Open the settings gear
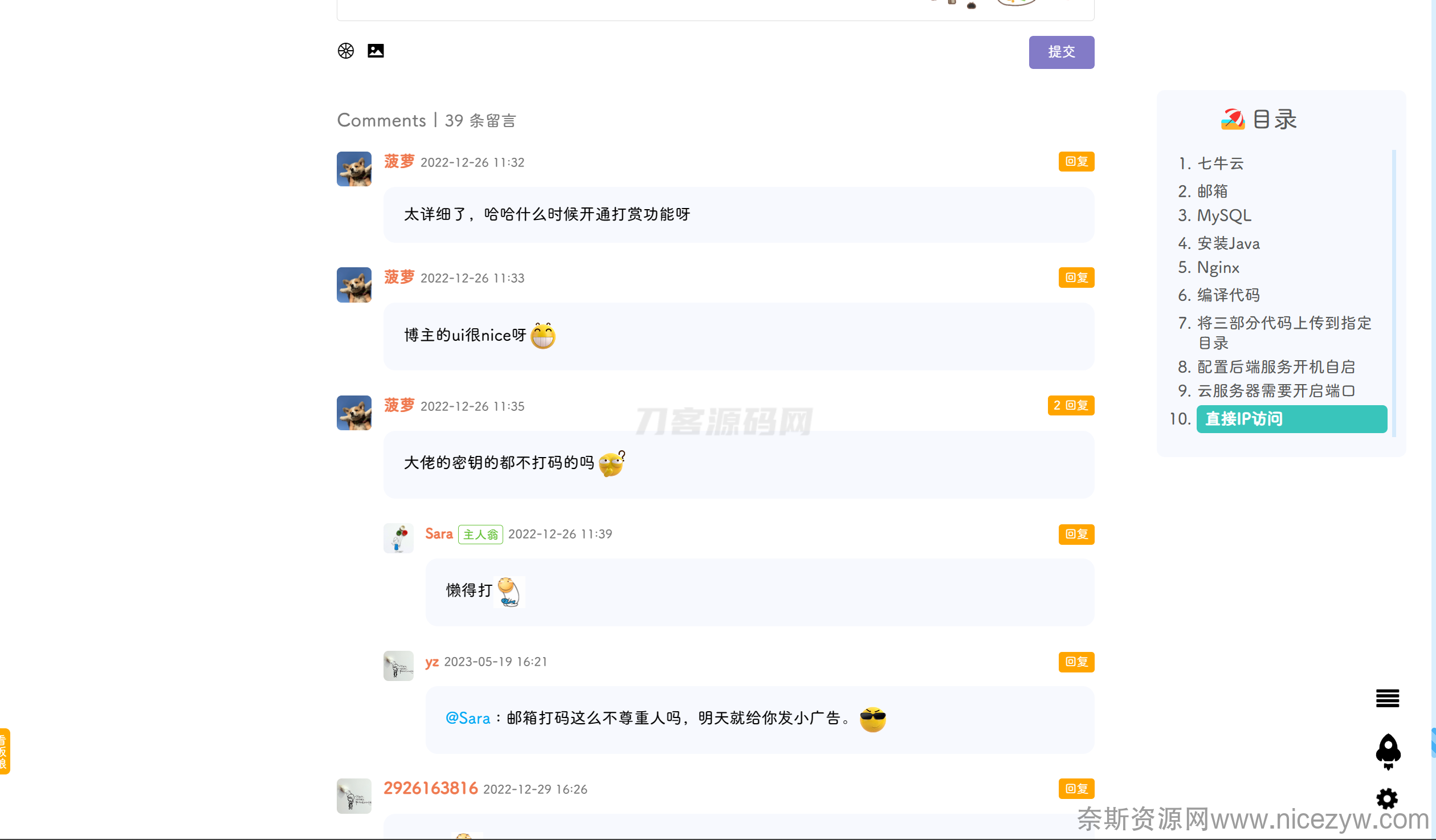The width and height of the screenshot is (1436, 840). click(x=1387, y=799)
